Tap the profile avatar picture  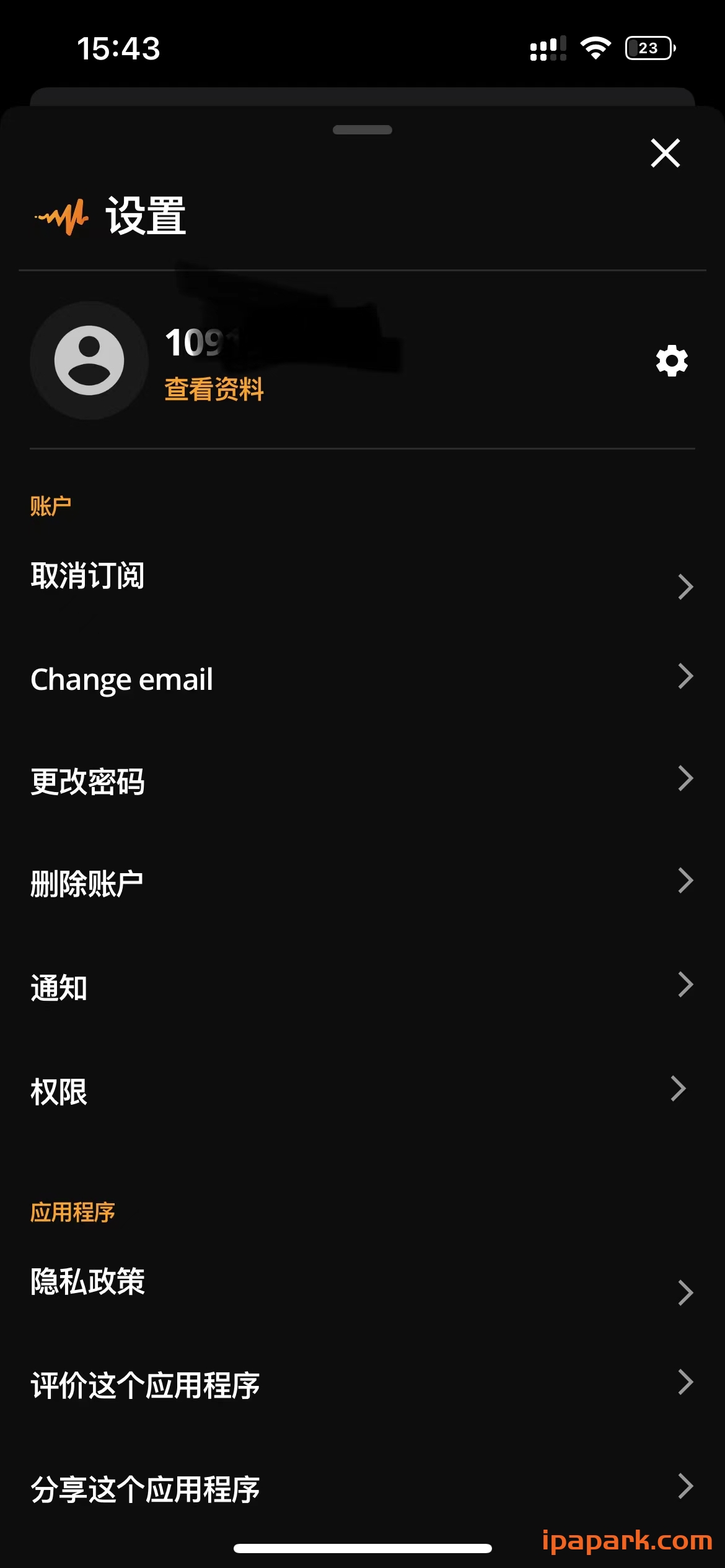click(x=90, y=360)
